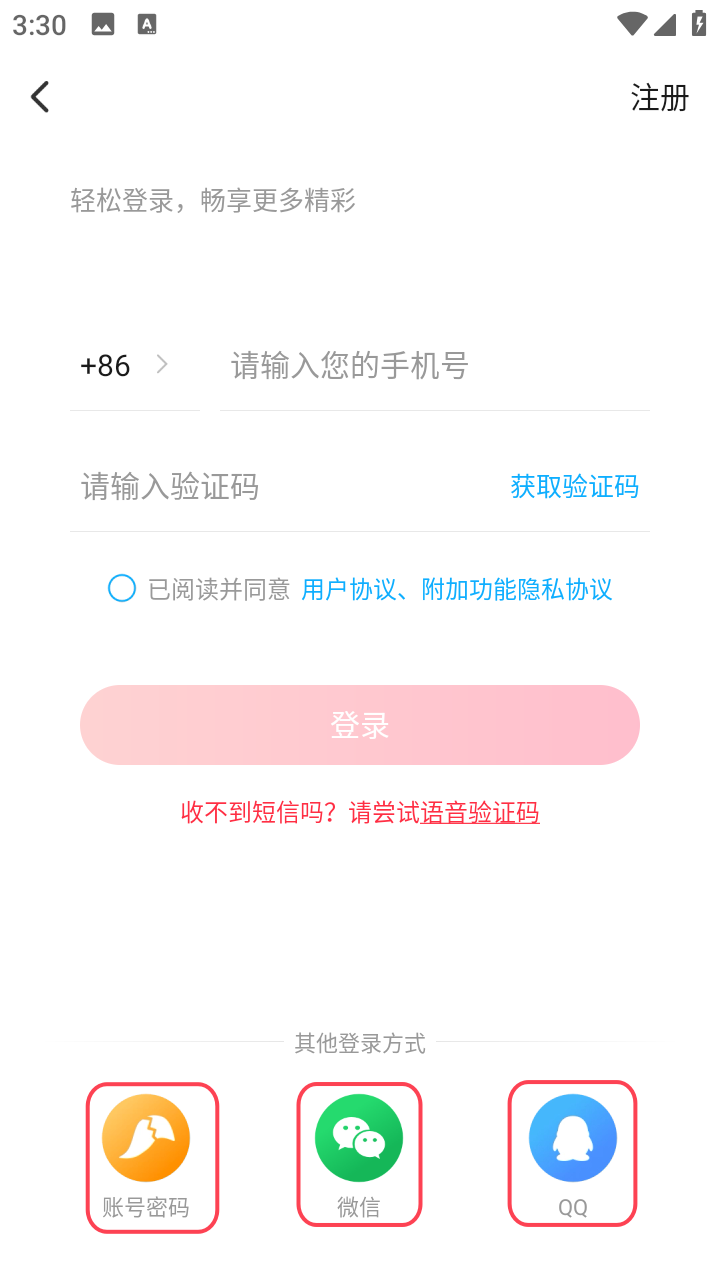Open 附加功能隐私协议 privacy link
The width and height of the screenshot is (720, 1280).
(517, 590)
